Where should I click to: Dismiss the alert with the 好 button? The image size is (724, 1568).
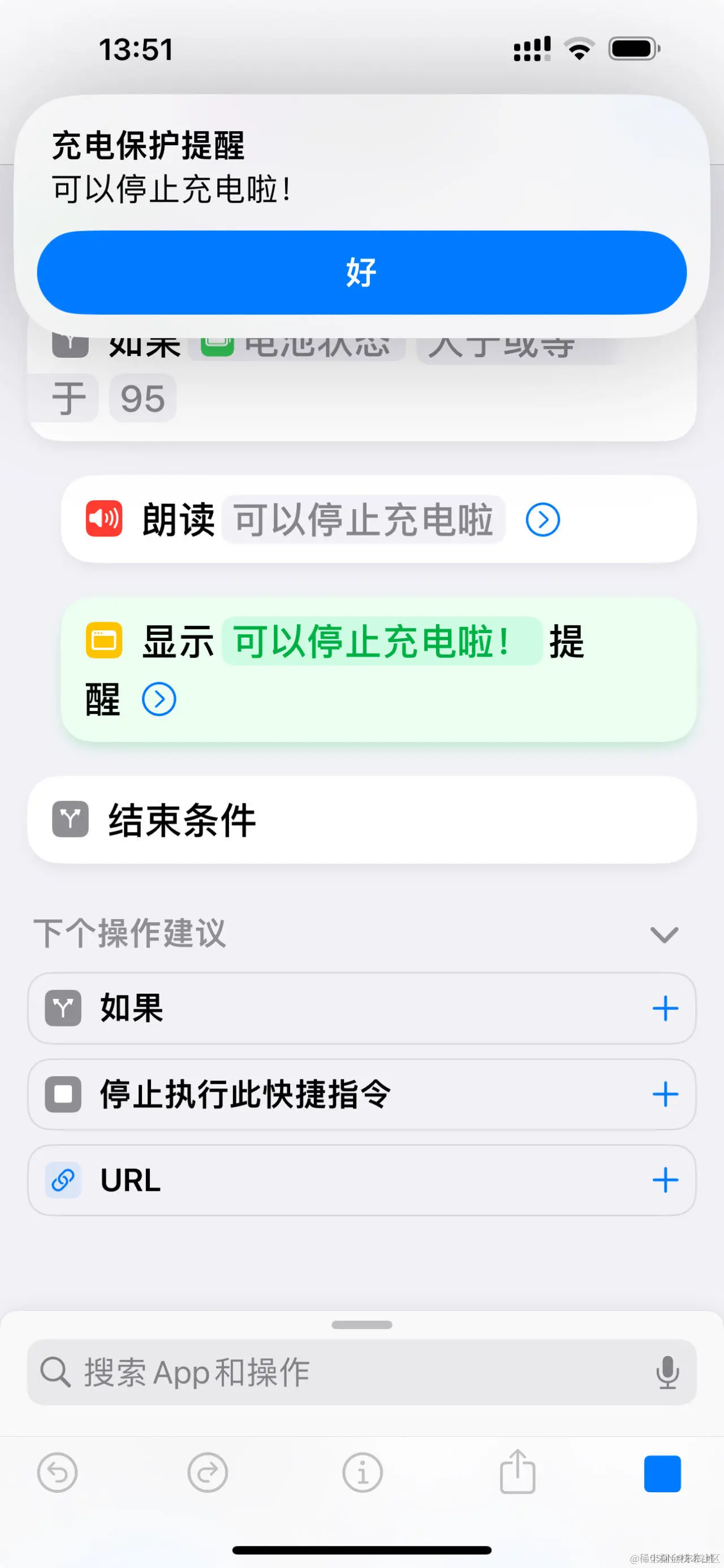[x=361, y=272]
